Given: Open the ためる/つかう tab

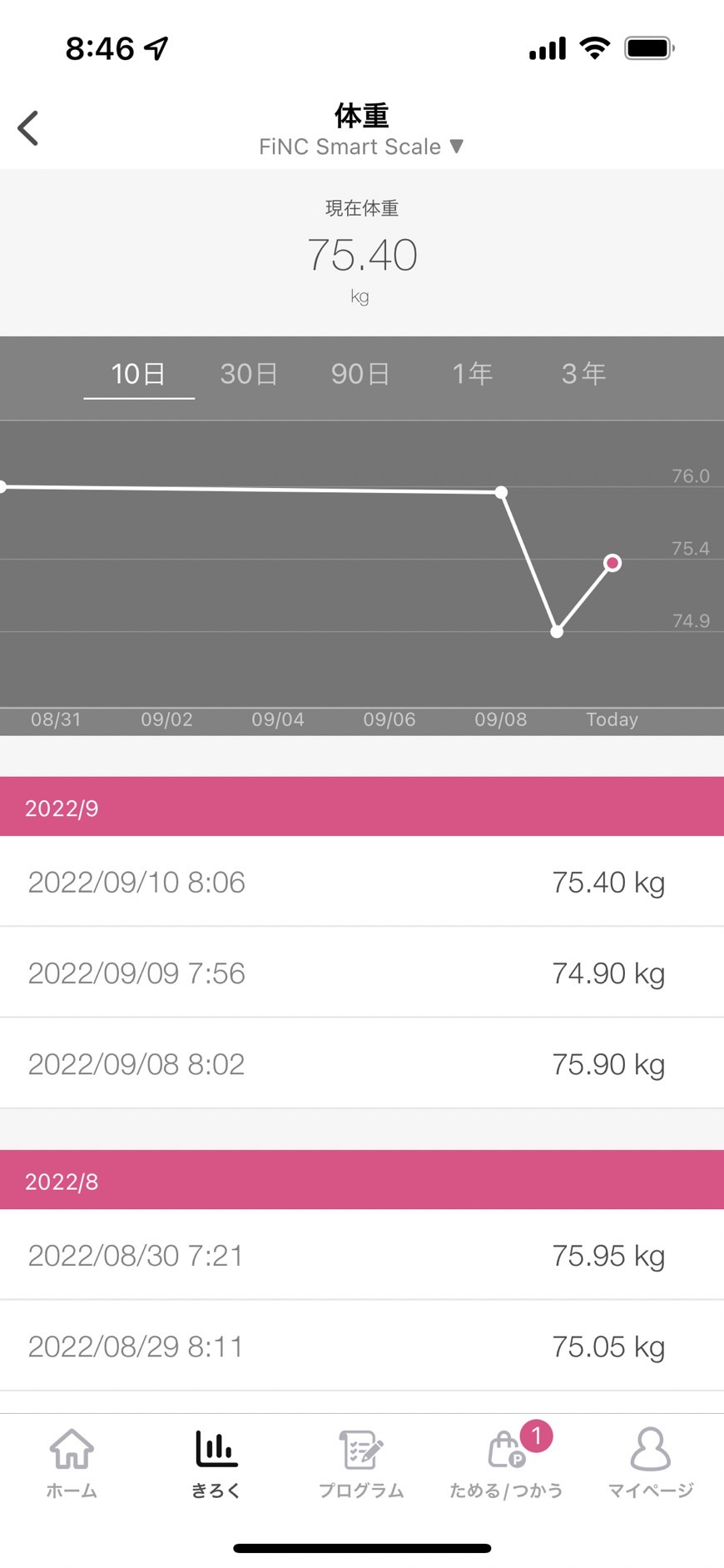Looking at the screenshot, I should 506,1463.
